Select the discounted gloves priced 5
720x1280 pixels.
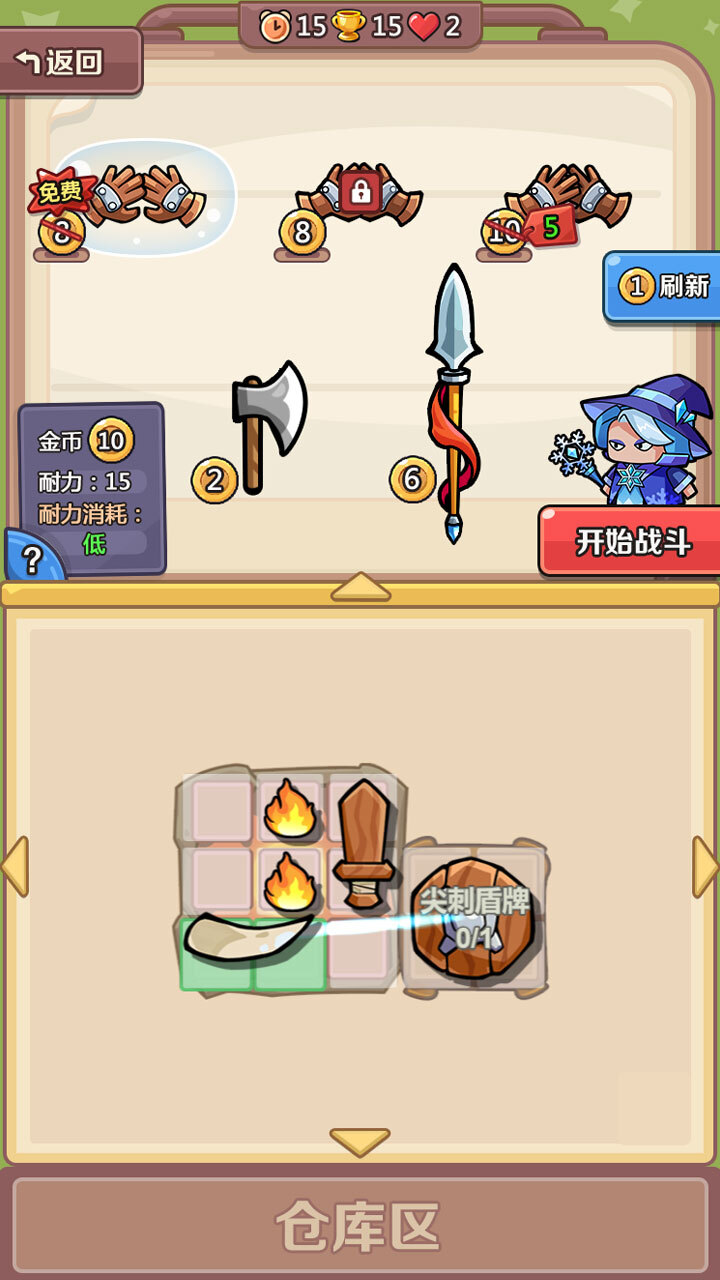tap(566, 197)
